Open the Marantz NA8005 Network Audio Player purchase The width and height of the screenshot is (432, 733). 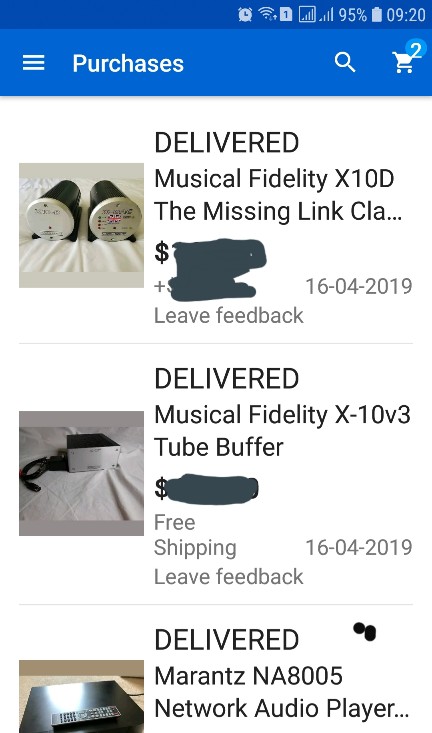(x=216, y=669)
